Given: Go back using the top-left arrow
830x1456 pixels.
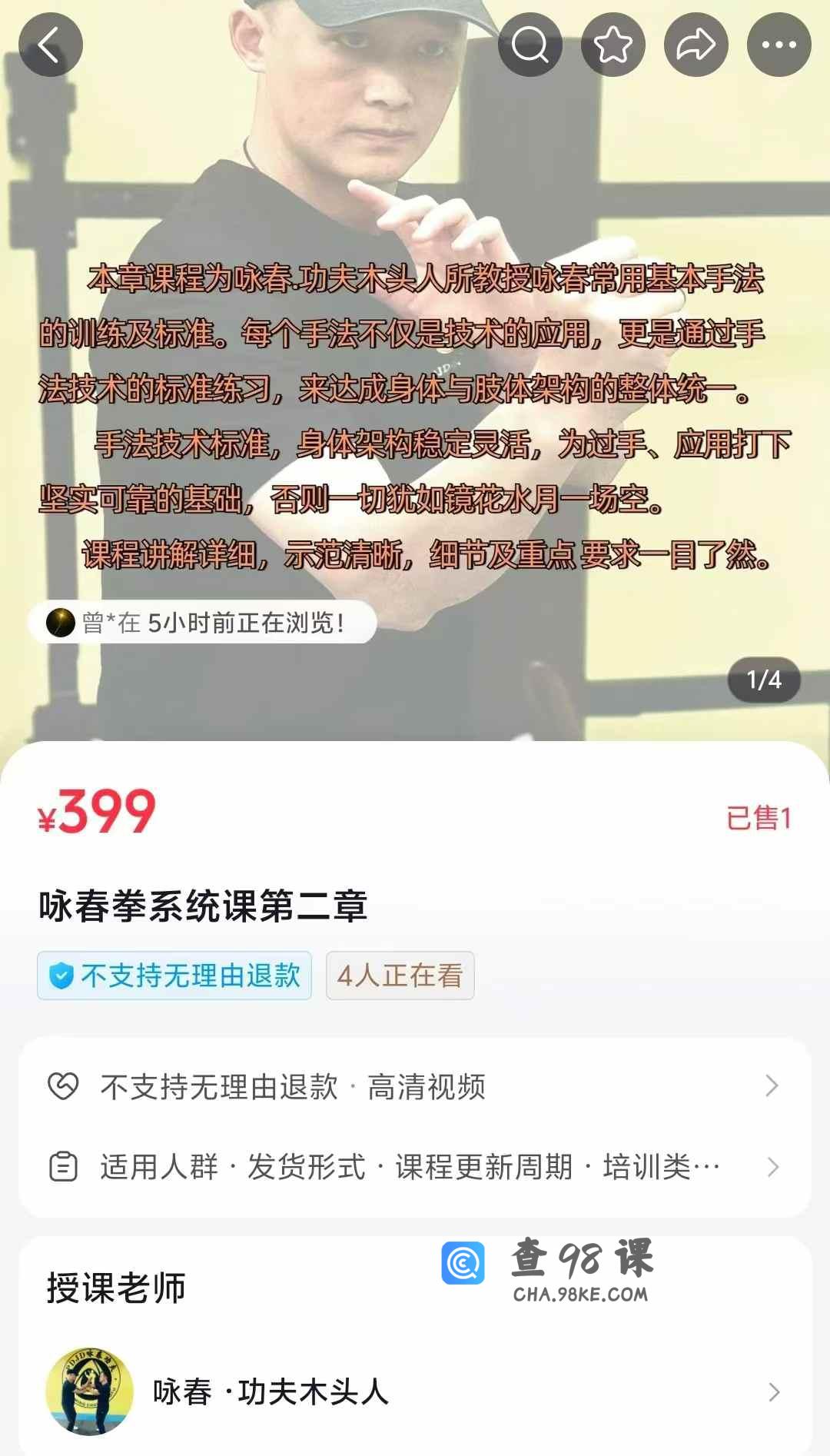Looking at the screenshot, I should [51, 45].
